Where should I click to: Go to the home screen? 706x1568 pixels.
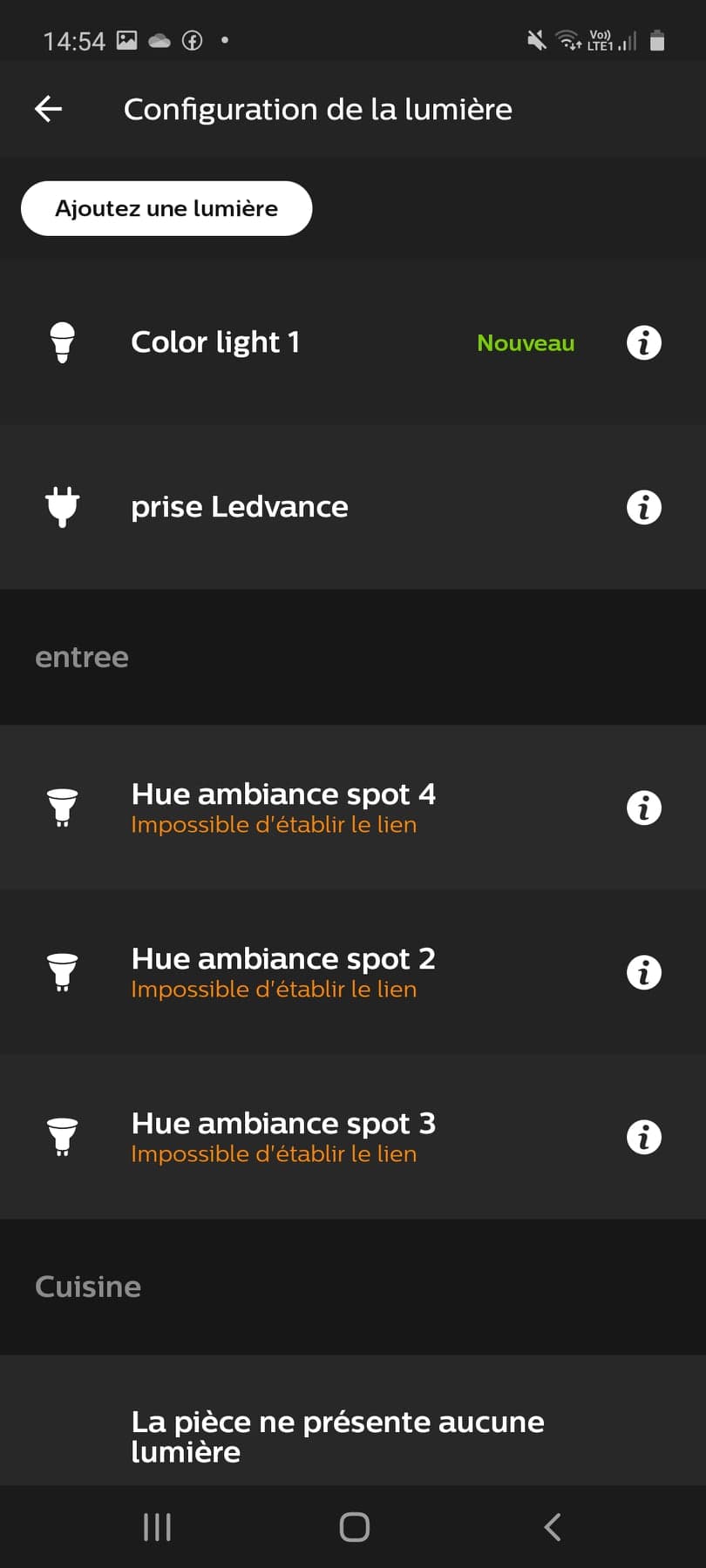point(354,1527)
